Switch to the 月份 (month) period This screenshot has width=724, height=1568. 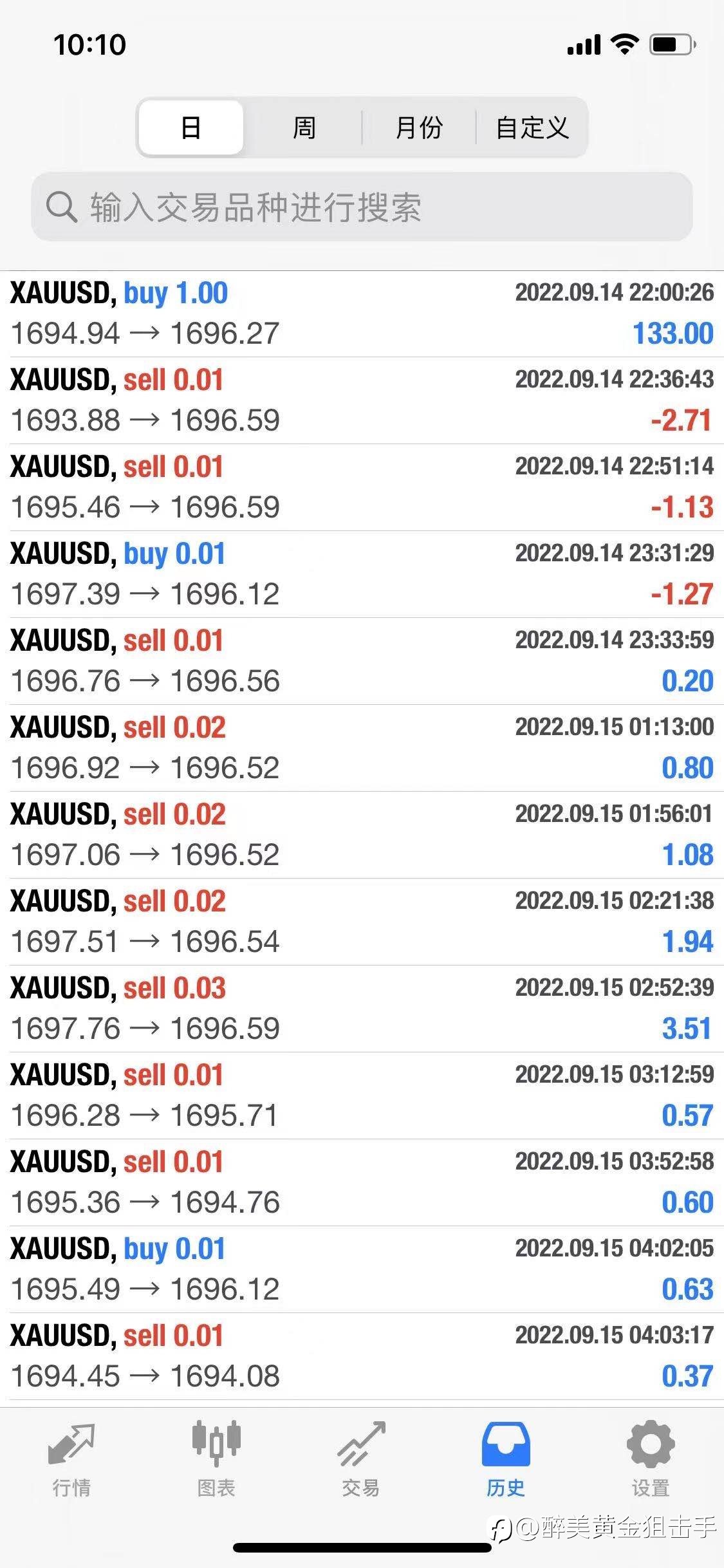[x=418, y=127]
